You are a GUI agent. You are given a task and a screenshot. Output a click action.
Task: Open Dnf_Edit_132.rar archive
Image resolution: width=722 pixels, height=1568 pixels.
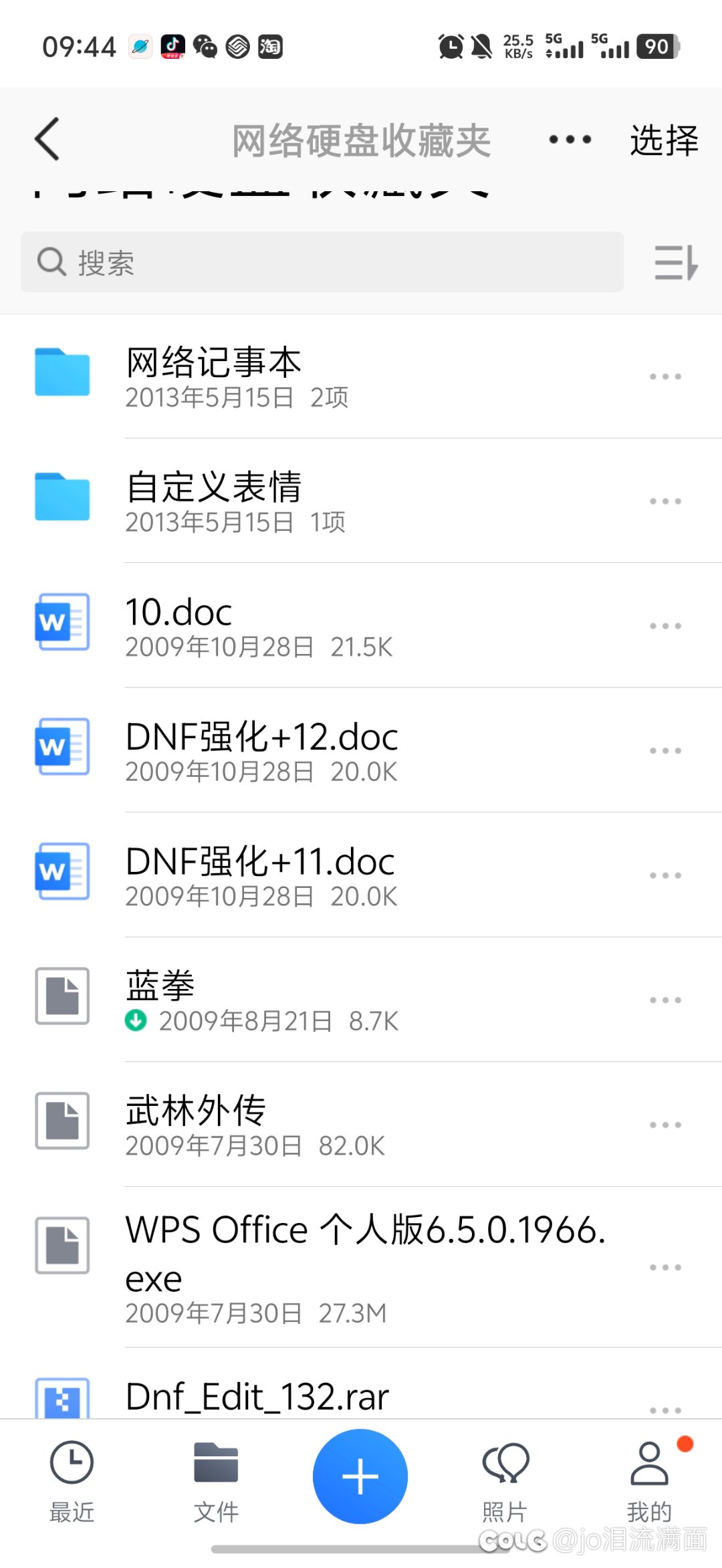coord(361,1384)
